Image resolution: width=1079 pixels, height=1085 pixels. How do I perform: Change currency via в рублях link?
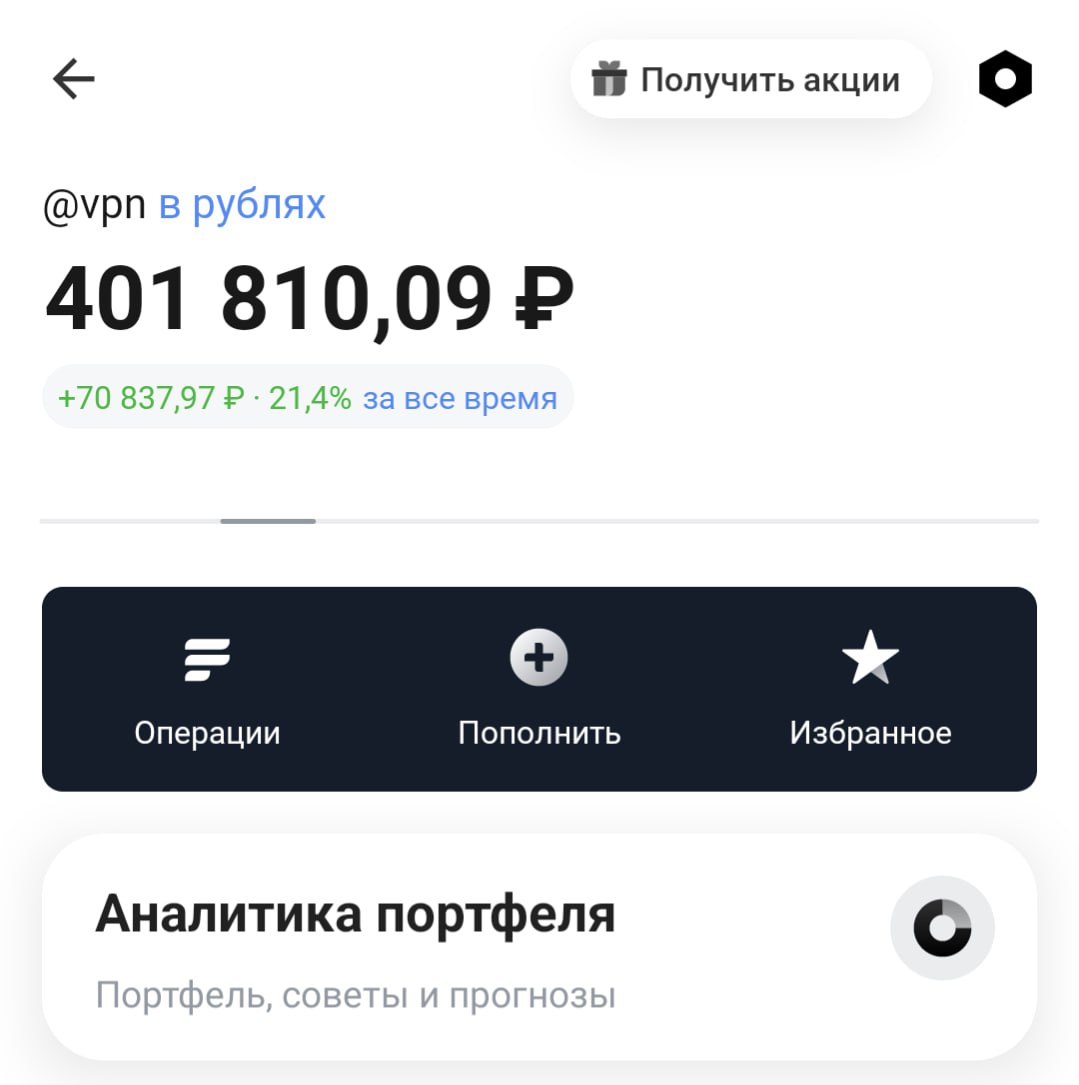click(242, 205)
